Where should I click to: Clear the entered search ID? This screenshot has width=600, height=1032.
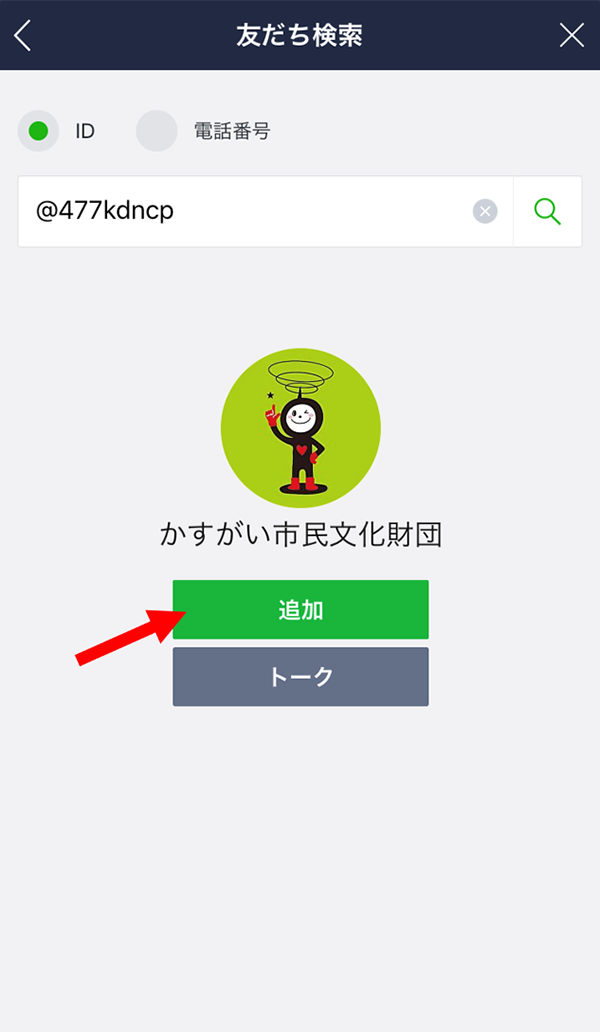pos(485,211)
